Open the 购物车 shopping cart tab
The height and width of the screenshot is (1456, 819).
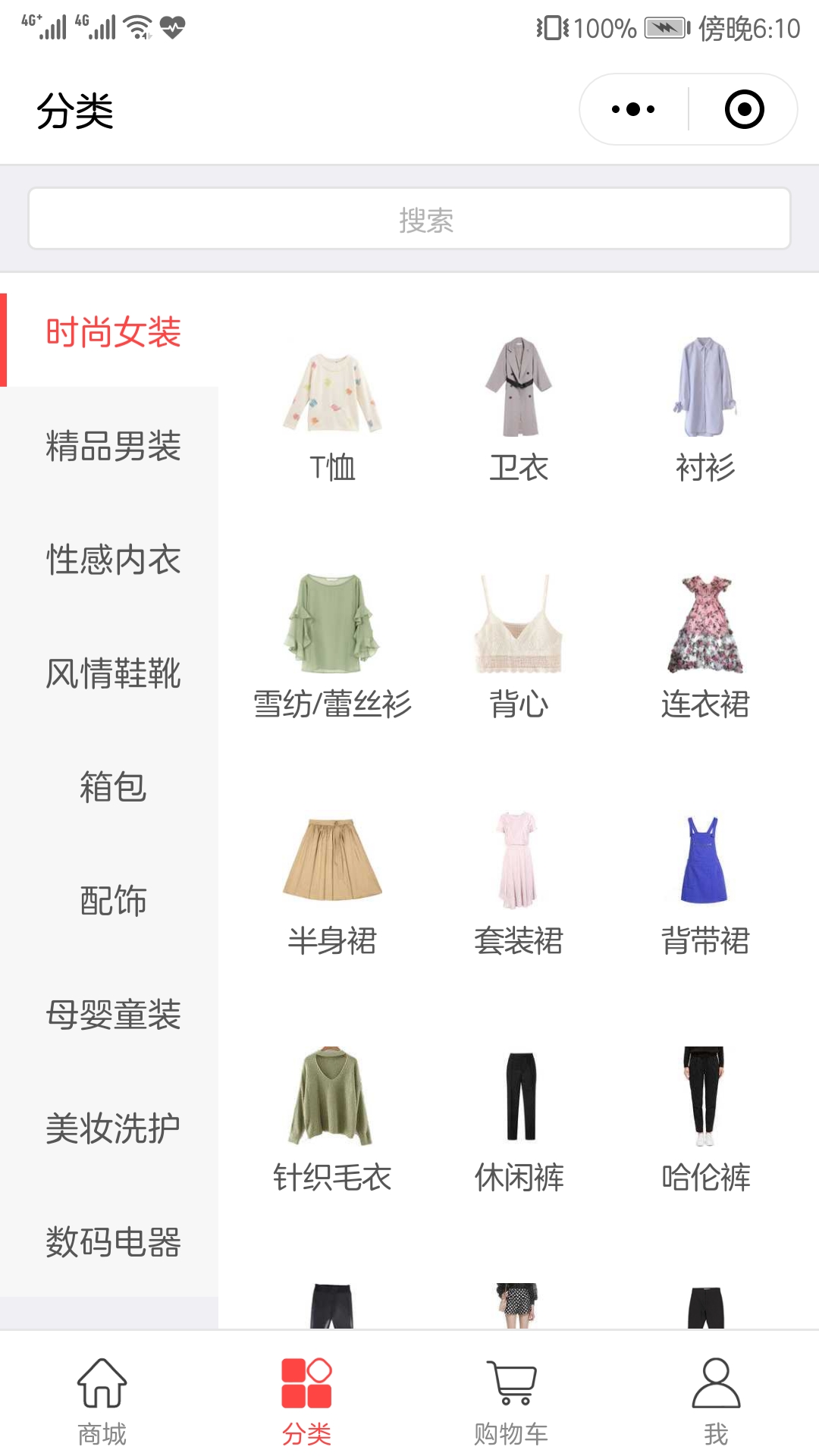pos(512,1401)
